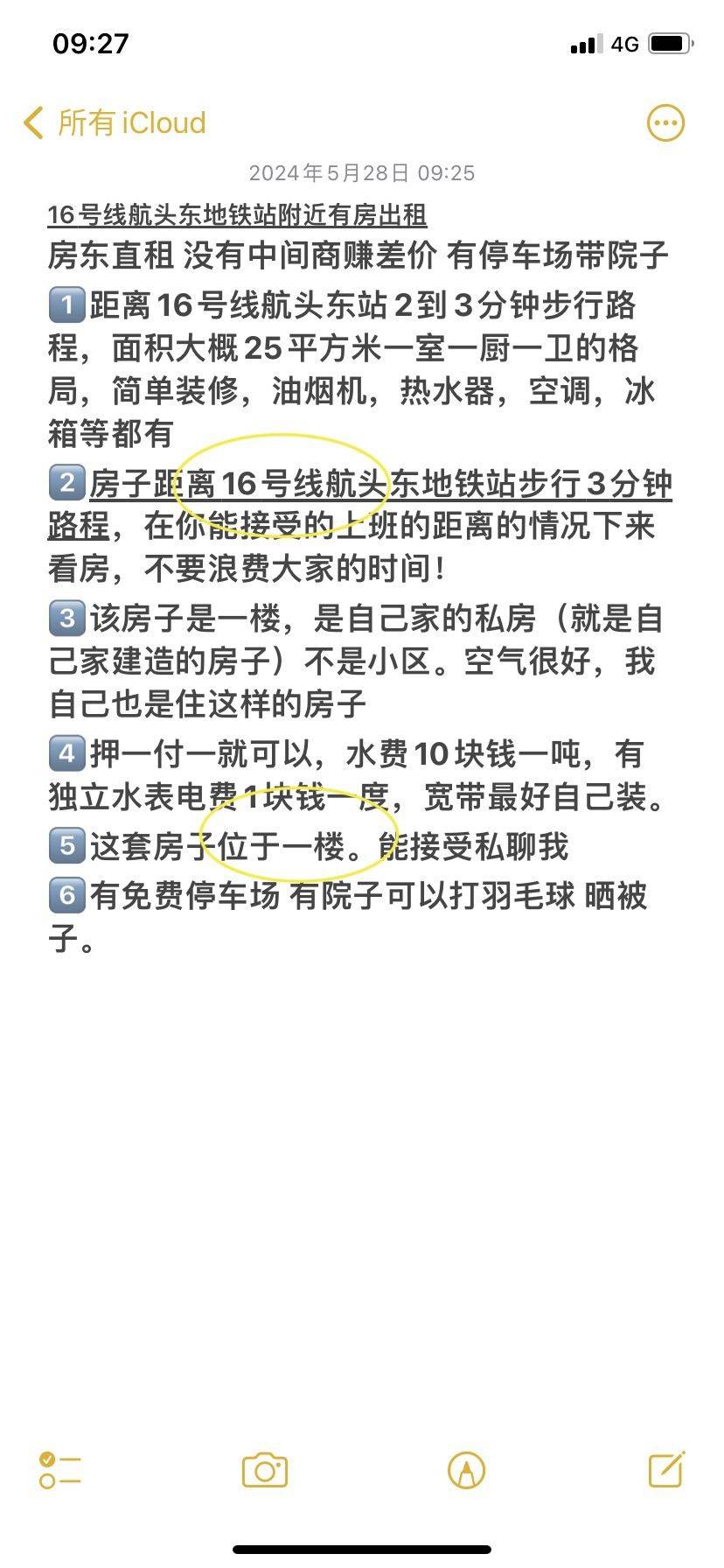Open the more options menu
Screen dimensions: 724x1568
665,123
